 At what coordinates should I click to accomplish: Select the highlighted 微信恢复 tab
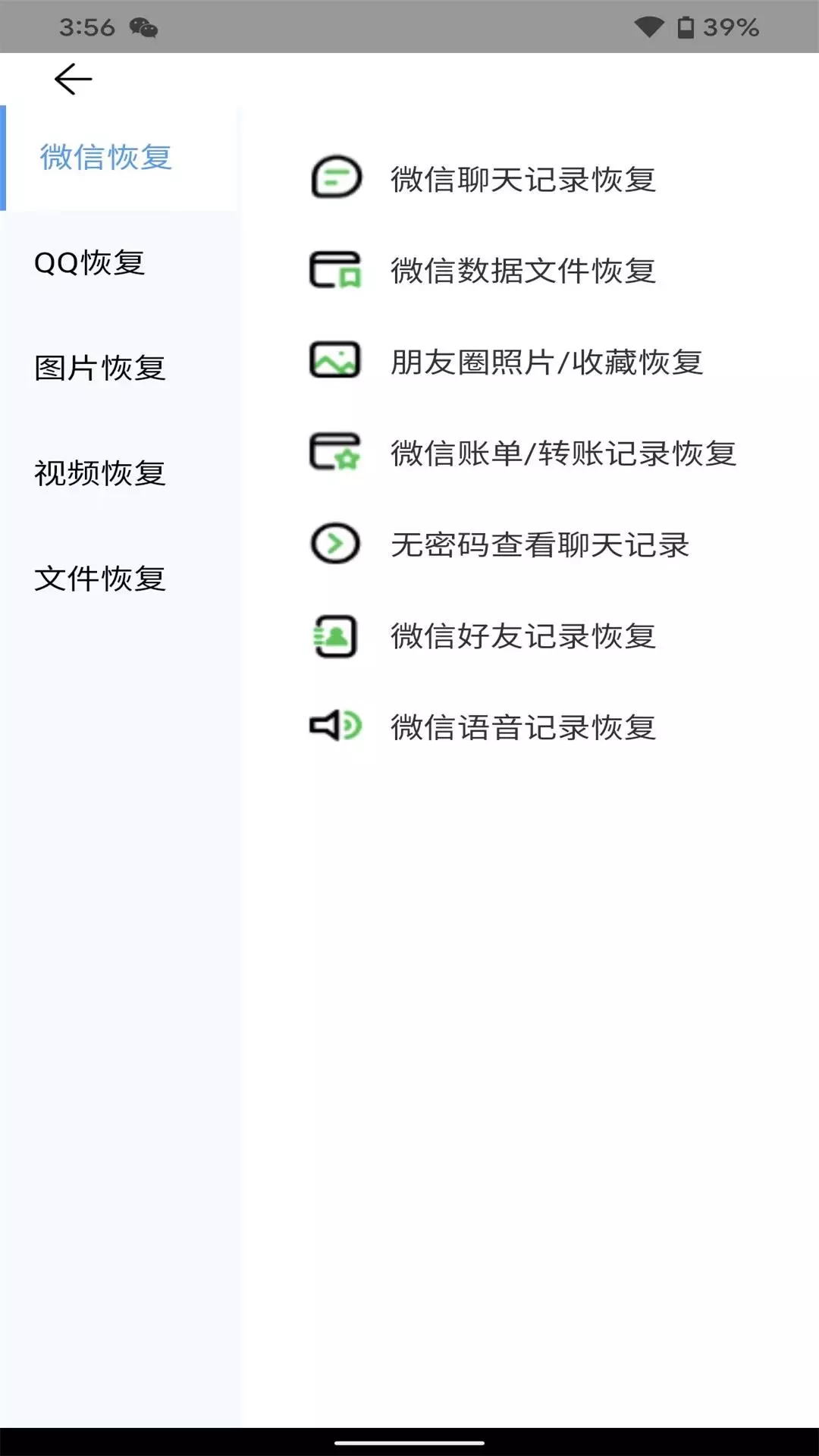tap(106, 157)
